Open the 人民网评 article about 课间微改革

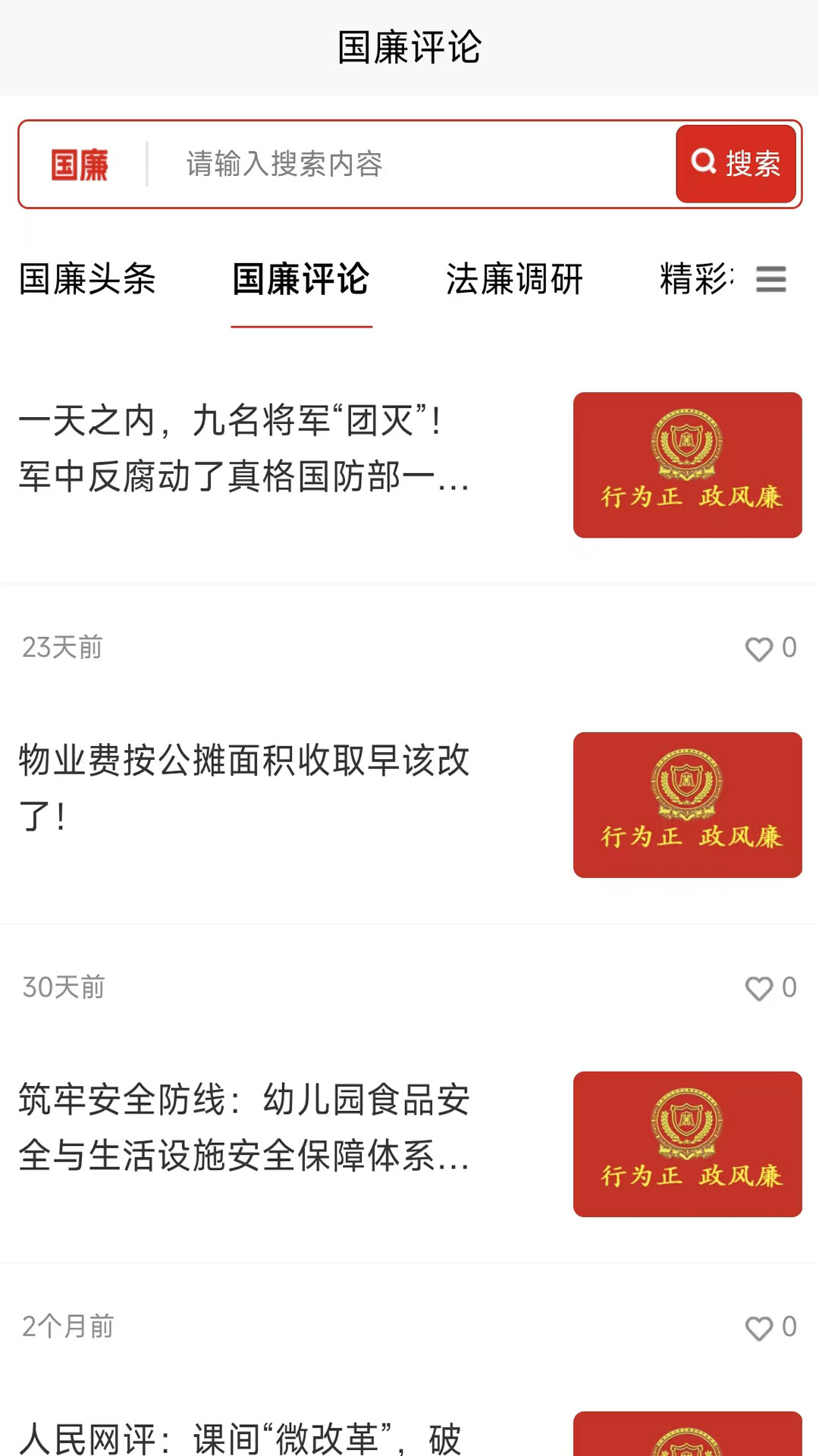point(243,1433)
